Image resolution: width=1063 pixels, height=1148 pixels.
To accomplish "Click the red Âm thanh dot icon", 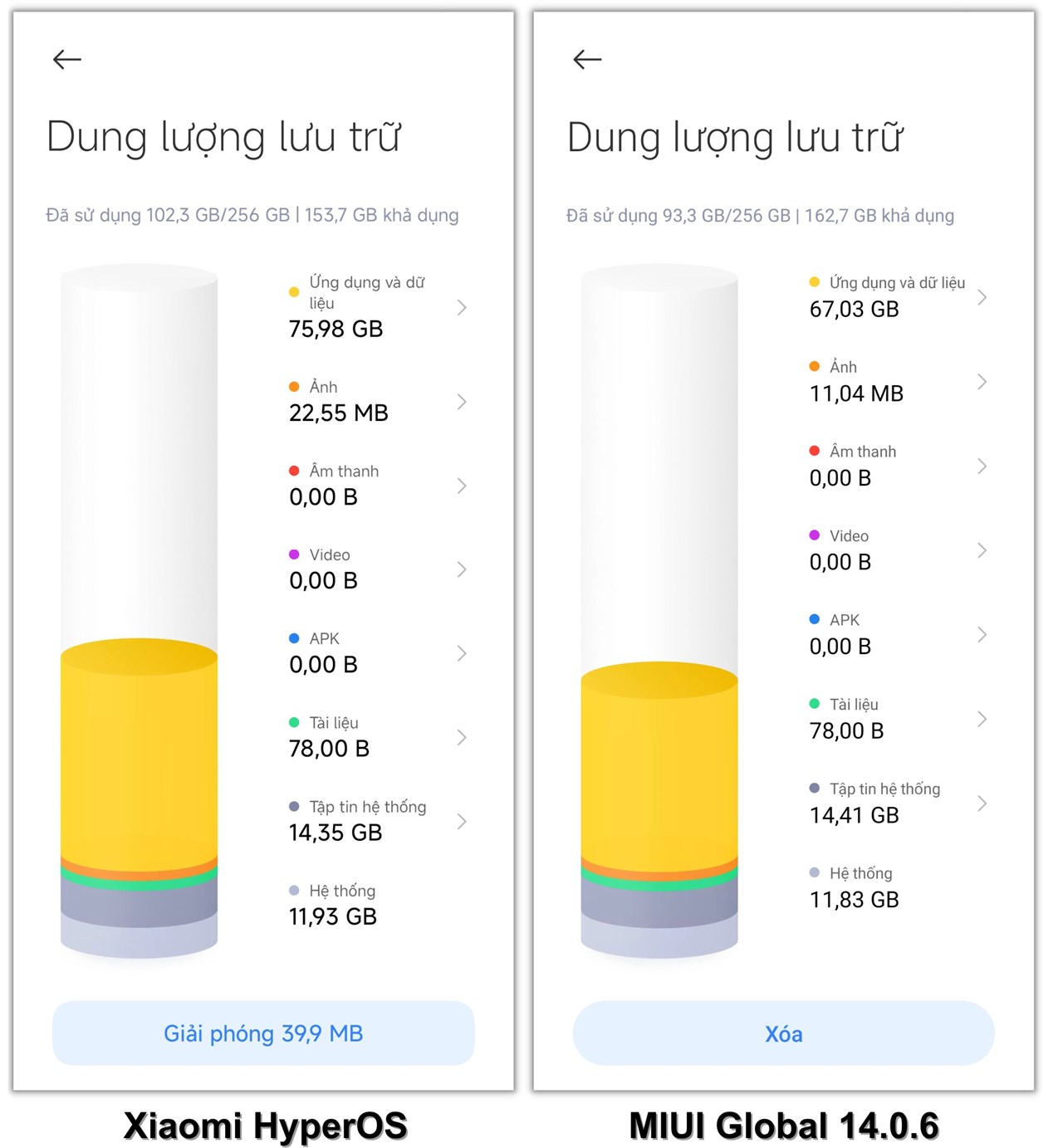I will tap(292, 471).
